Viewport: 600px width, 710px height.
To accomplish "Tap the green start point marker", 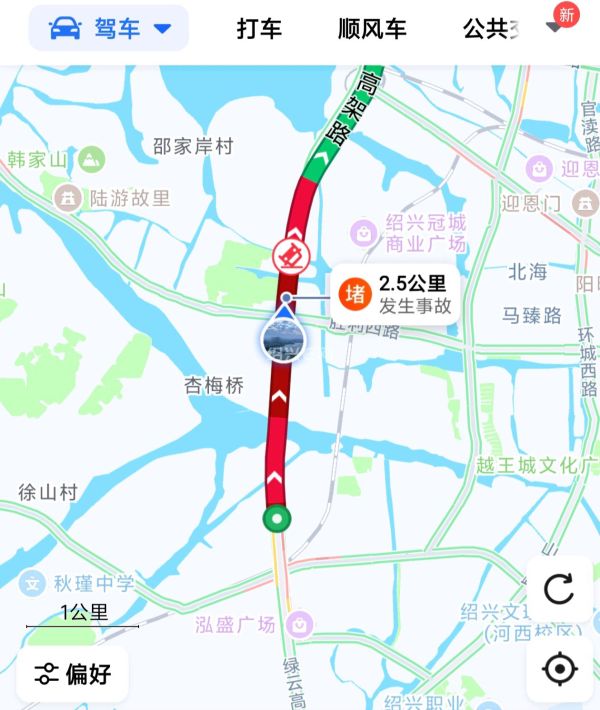I will pos(277,519).
